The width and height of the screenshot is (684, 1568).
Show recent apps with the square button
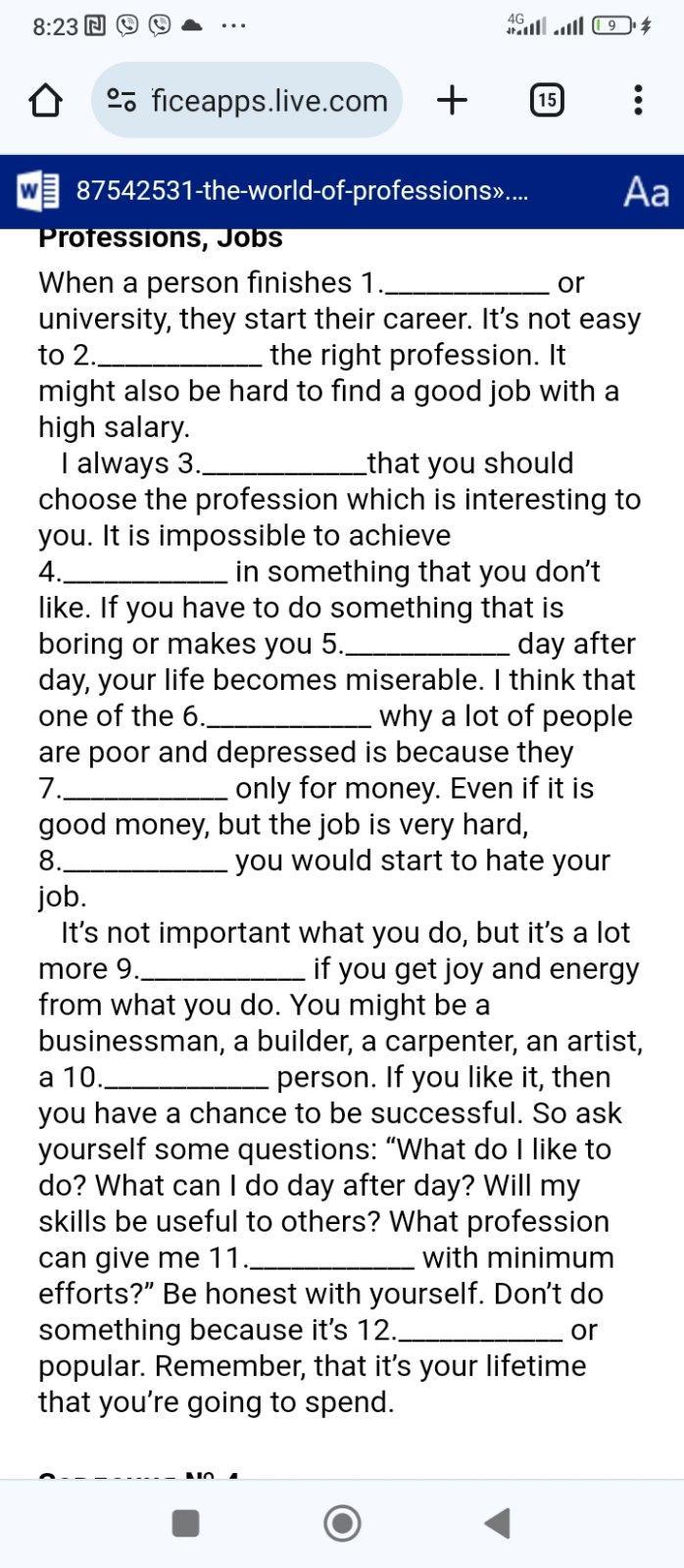pos(186,1523)
